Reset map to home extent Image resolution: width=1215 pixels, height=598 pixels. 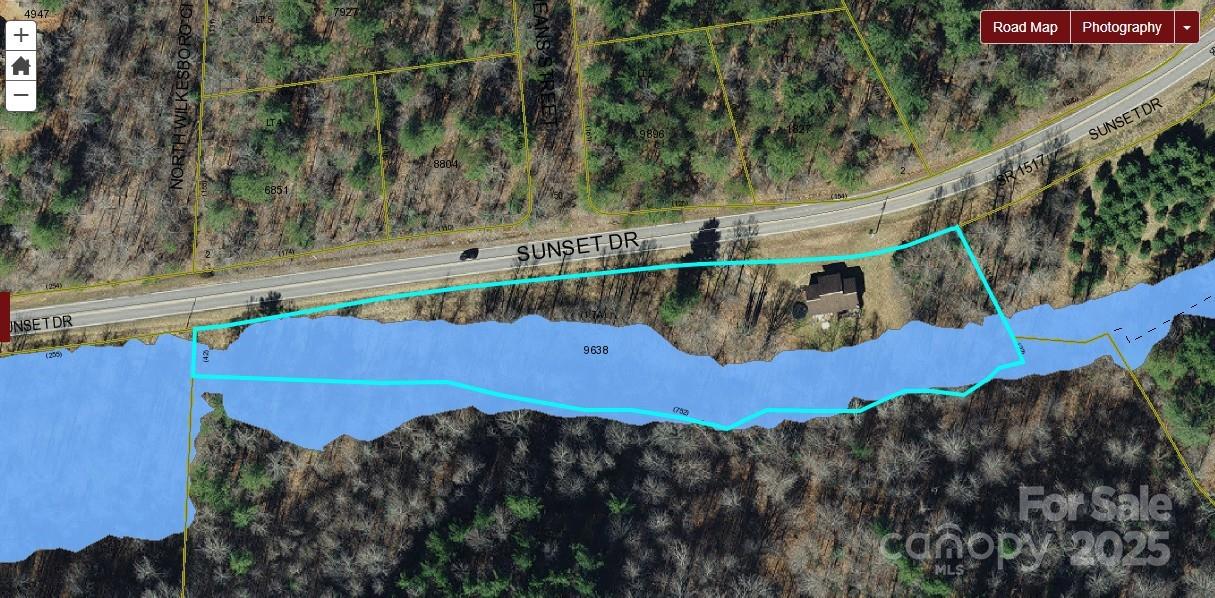click(x=21, y=66)
